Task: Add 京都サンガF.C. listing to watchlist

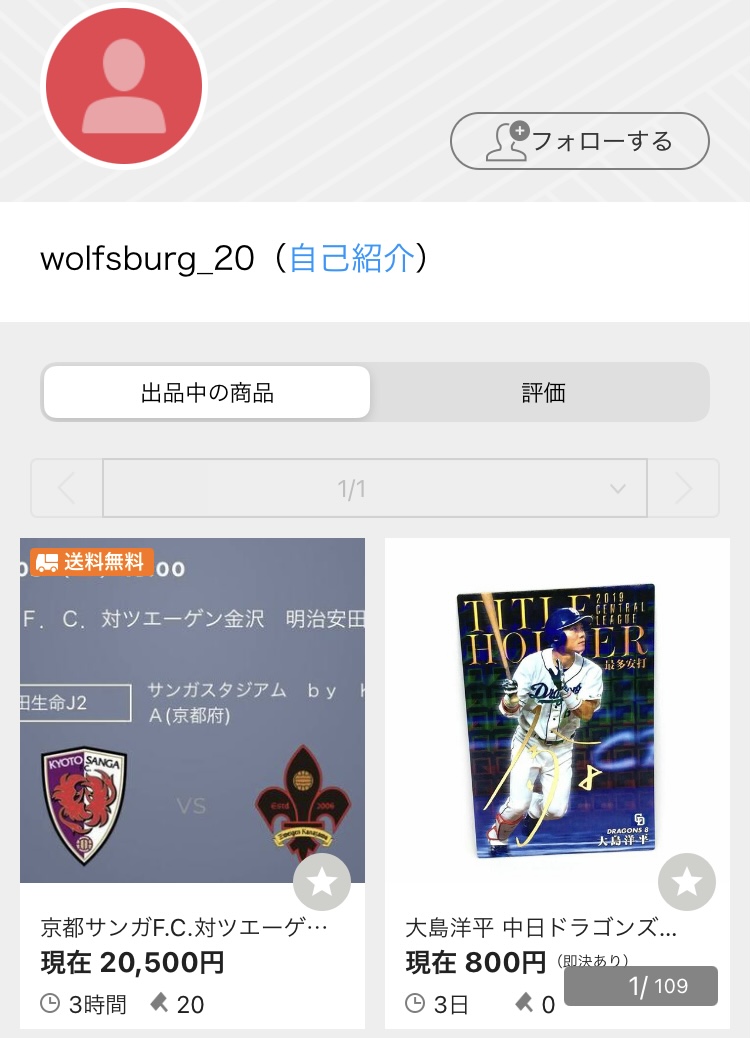Action: pyautogui.click(x=322, y=882)
